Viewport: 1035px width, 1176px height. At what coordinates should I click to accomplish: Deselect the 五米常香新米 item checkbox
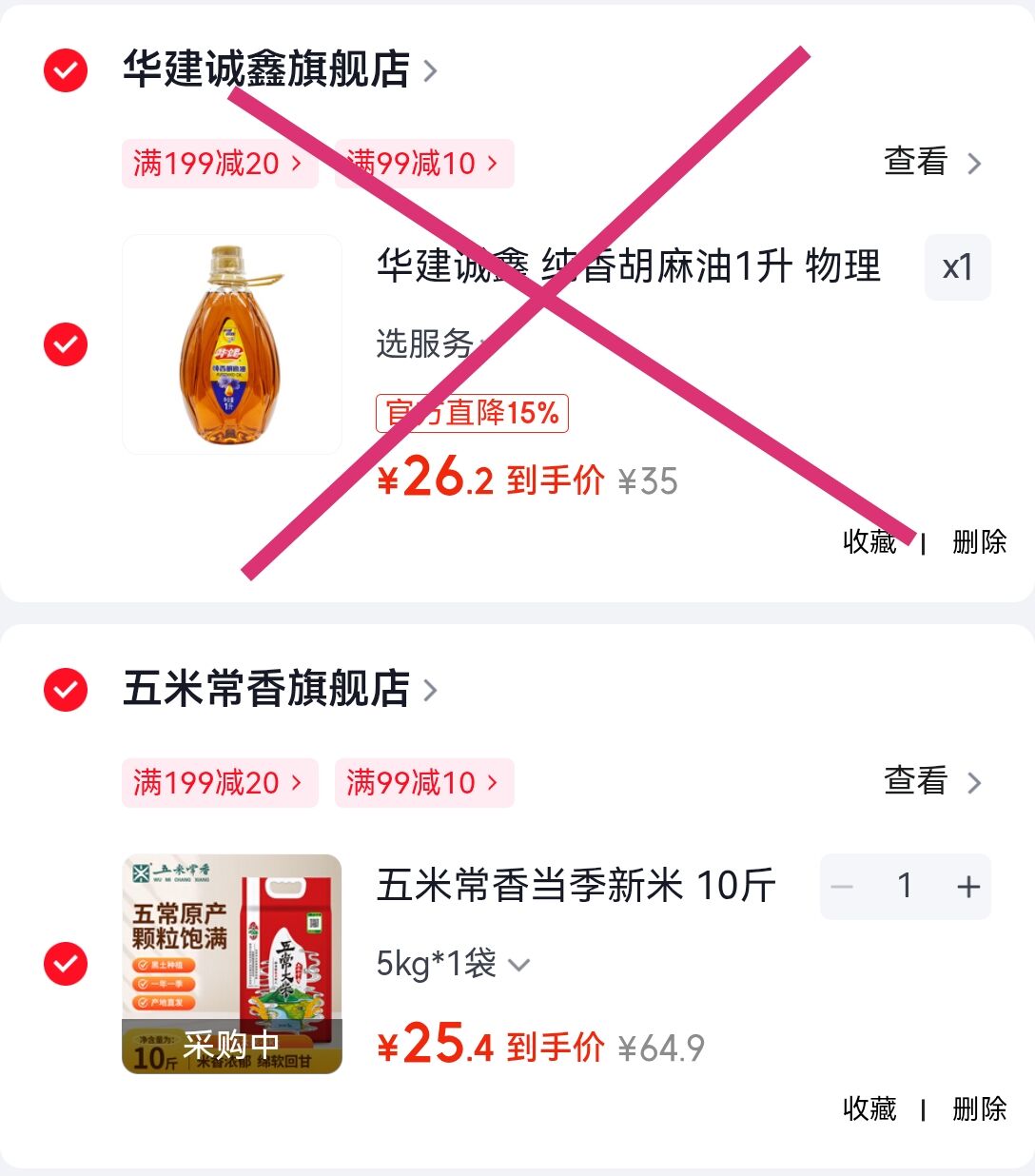pyautogui.click(x=66, y=964)
